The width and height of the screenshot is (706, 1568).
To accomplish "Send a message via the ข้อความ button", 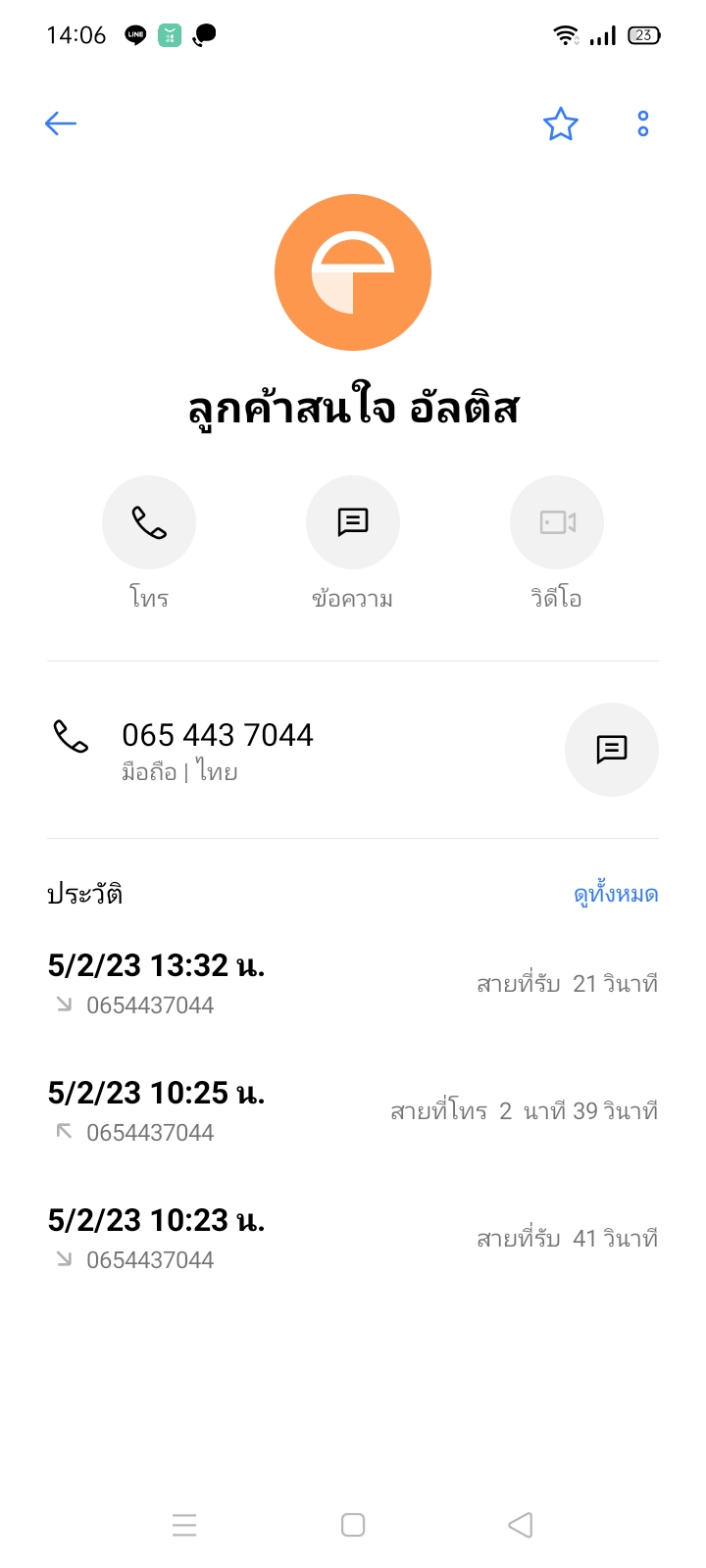I will click(x=353, y=523).
